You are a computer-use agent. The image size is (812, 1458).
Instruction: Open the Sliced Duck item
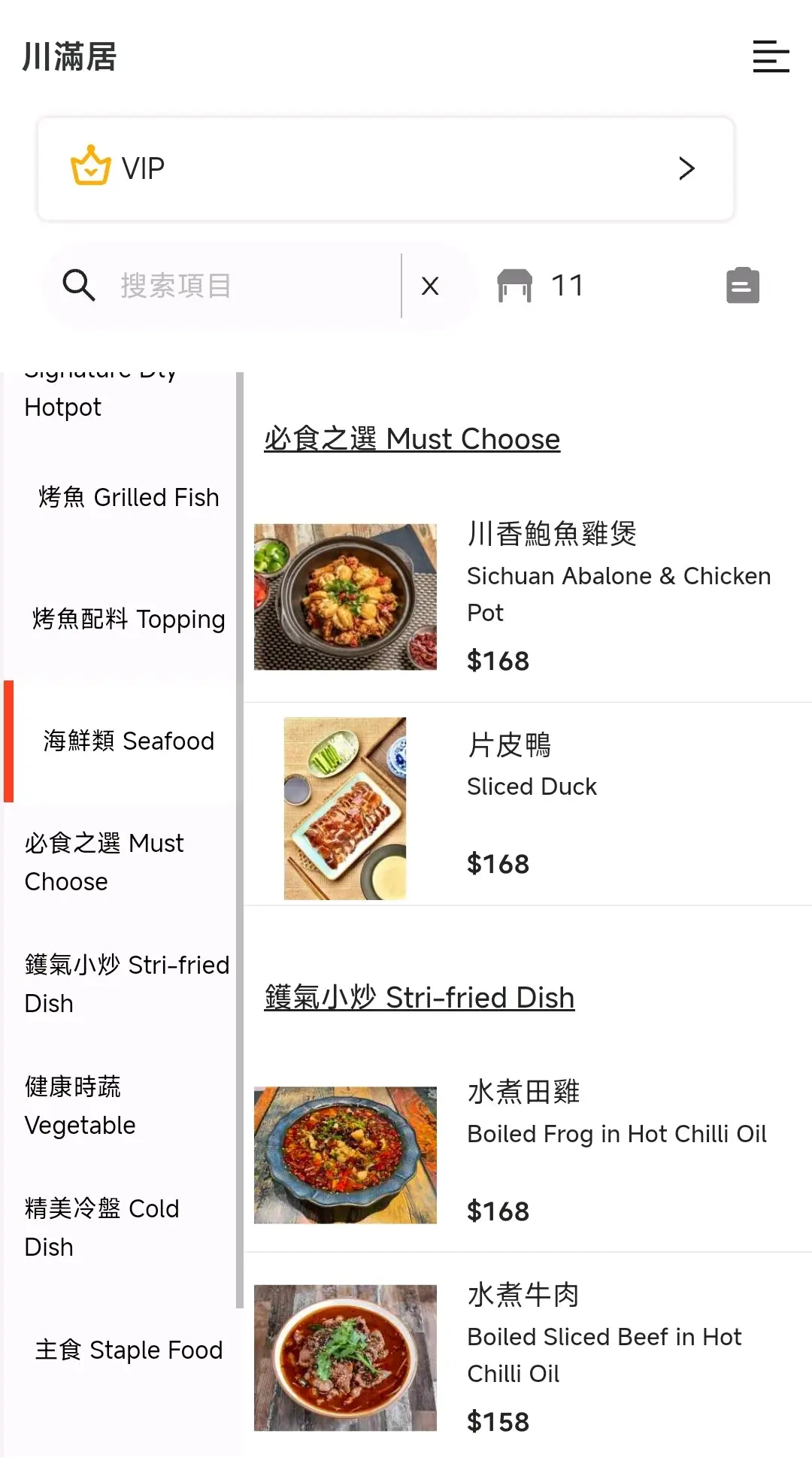pyautogui.click(x=528, y=805)
